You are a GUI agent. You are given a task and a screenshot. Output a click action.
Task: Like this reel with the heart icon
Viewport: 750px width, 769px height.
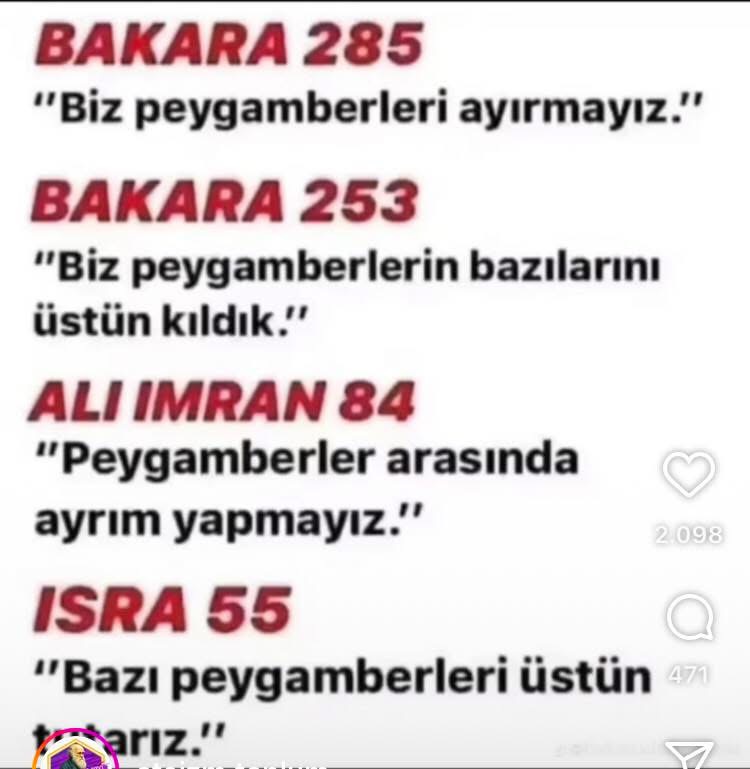click(x=689, y=475)
